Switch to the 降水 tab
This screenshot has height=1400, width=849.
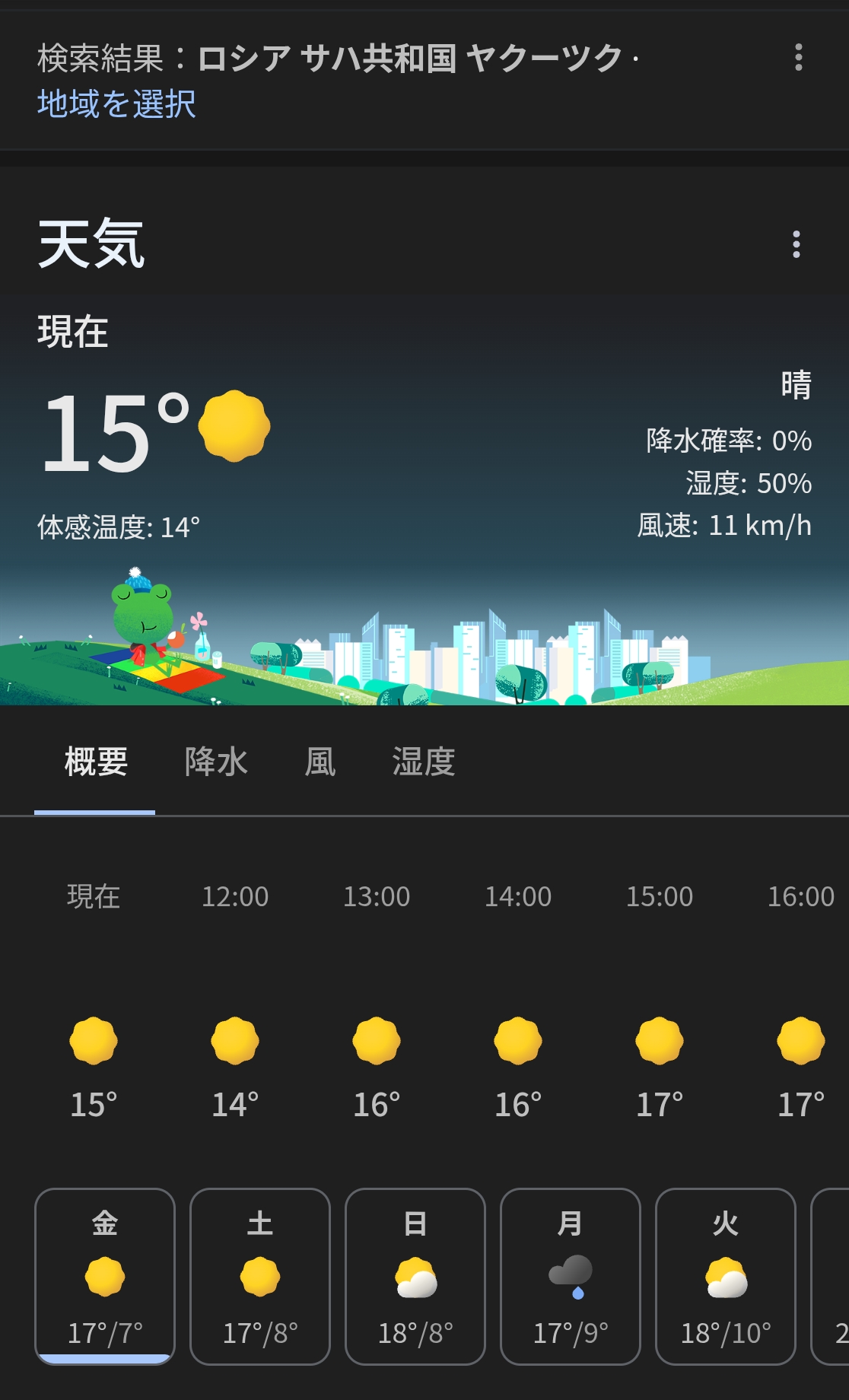pos(216,762)
